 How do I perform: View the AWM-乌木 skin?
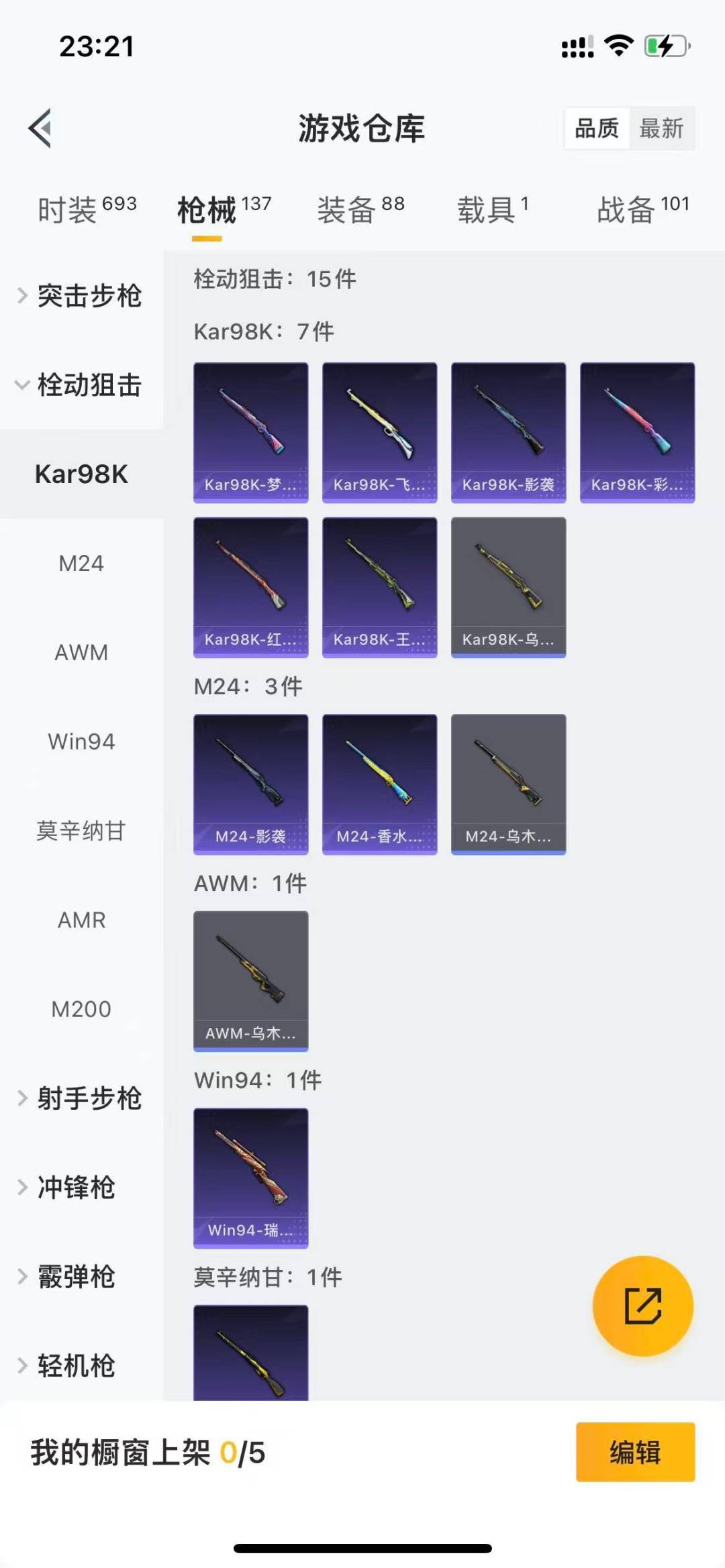point(250,981)
